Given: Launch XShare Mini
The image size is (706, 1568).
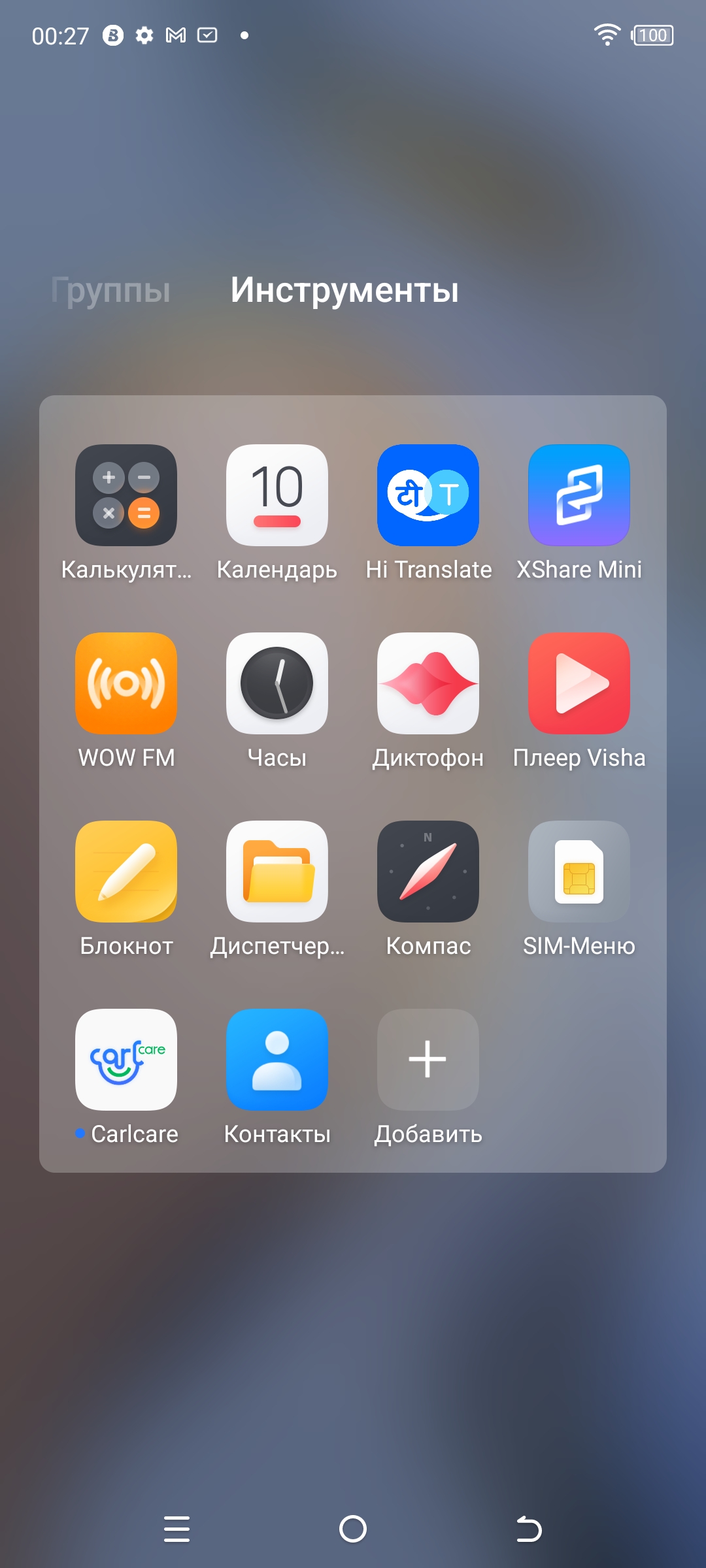Looking at the screenshot, I should (579, 495).
